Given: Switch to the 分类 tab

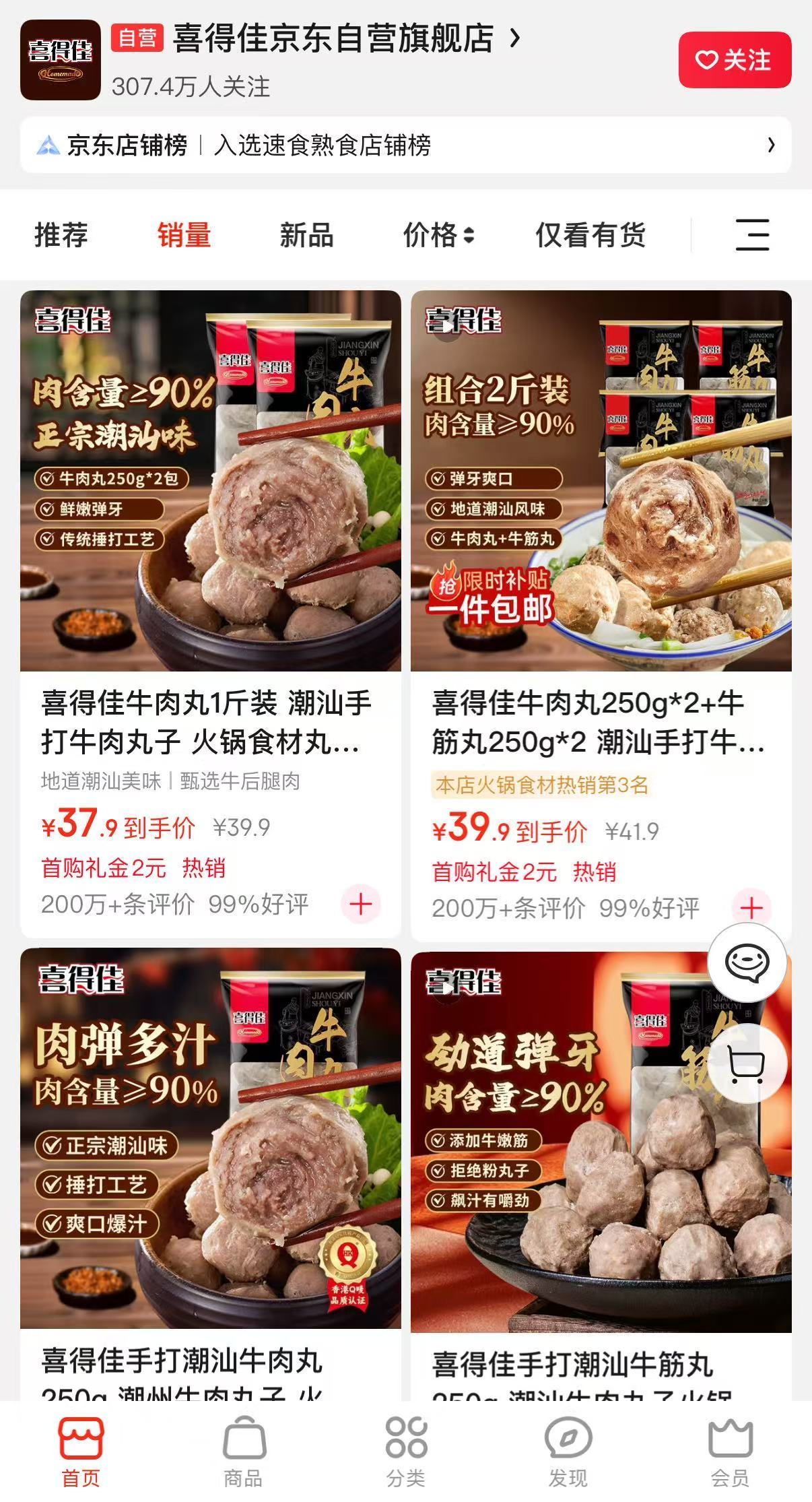Looking at the screenshot, I should [406, 1451].
